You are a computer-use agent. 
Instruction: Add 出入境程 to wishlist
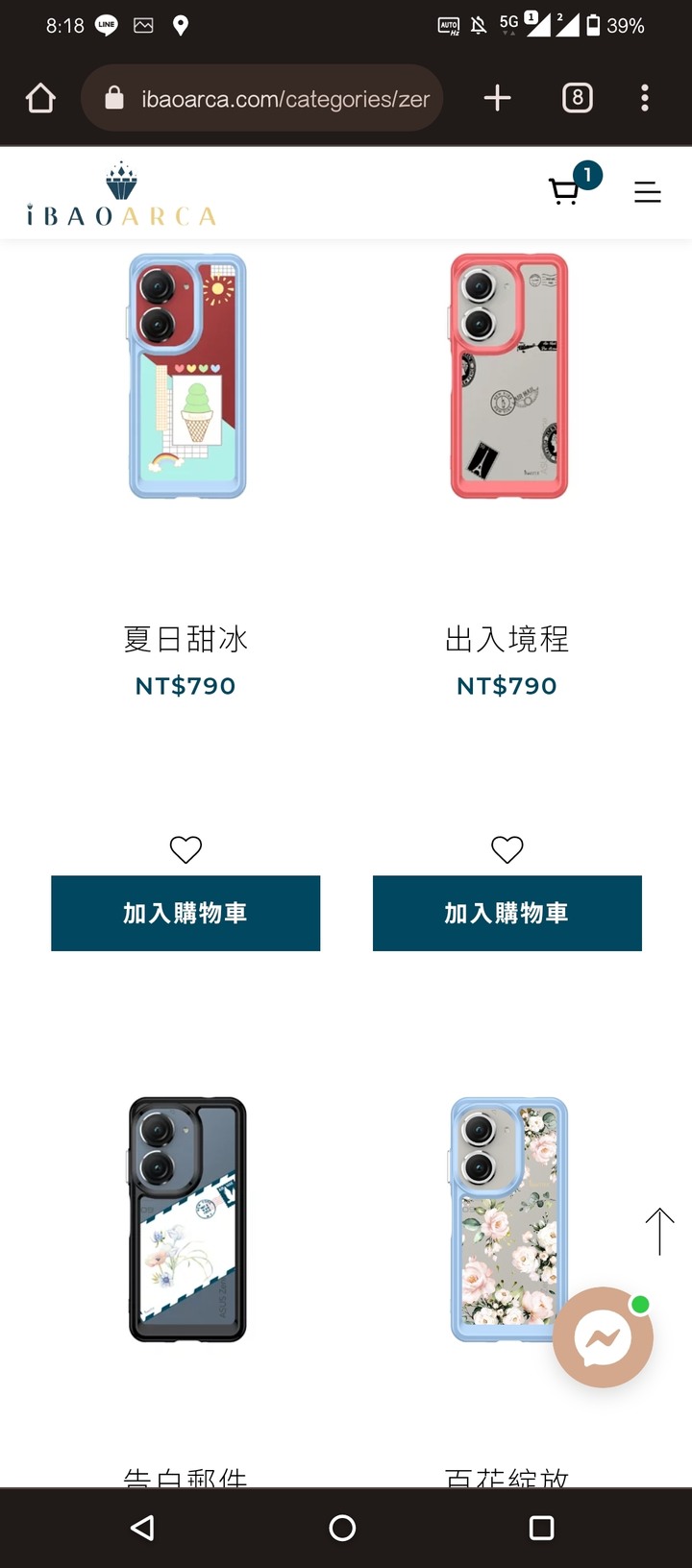coord(507,849)
